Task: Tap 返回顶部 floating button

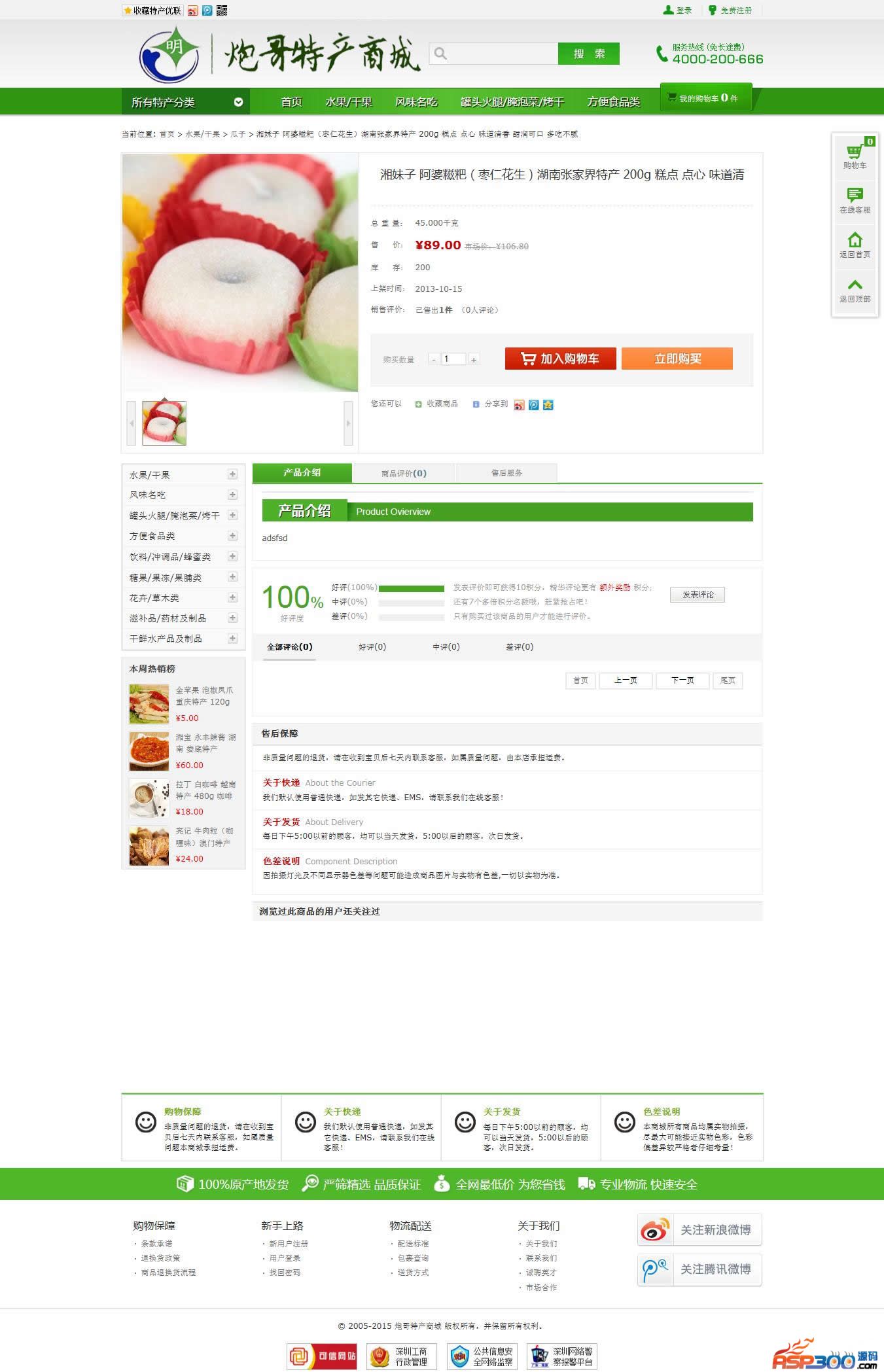Action: click(x=855, y=290)
